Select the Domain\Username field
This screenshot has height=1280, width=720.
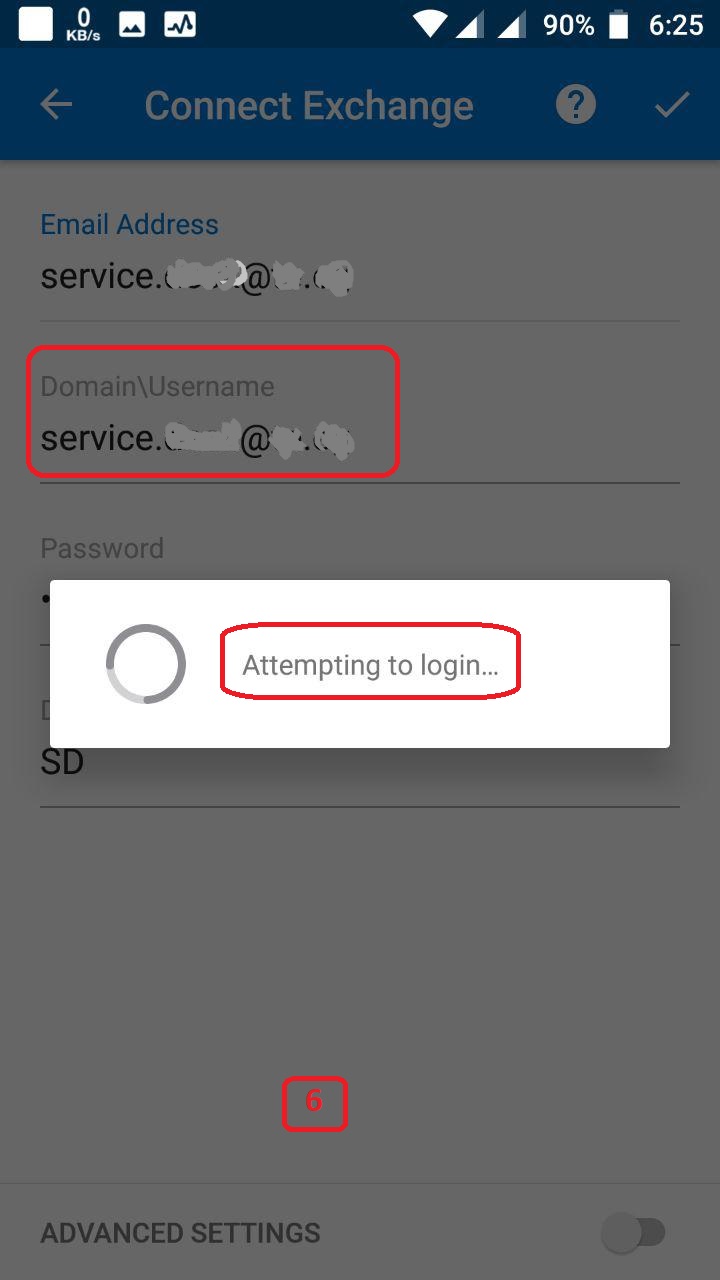tap(200, 438)
